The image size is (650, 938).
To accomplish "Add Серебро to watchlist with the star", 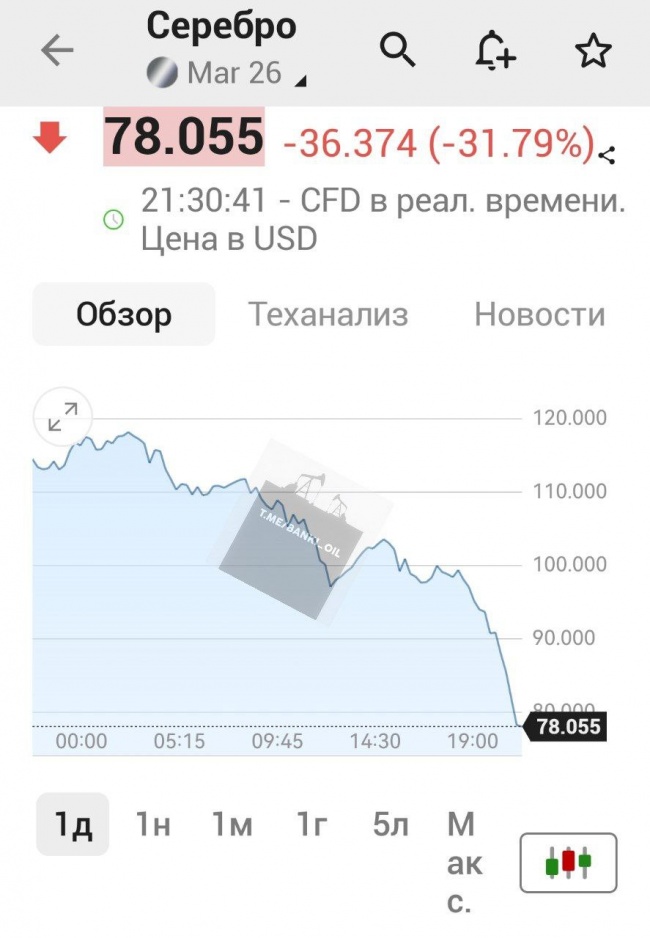I will [x=594, y=50].
